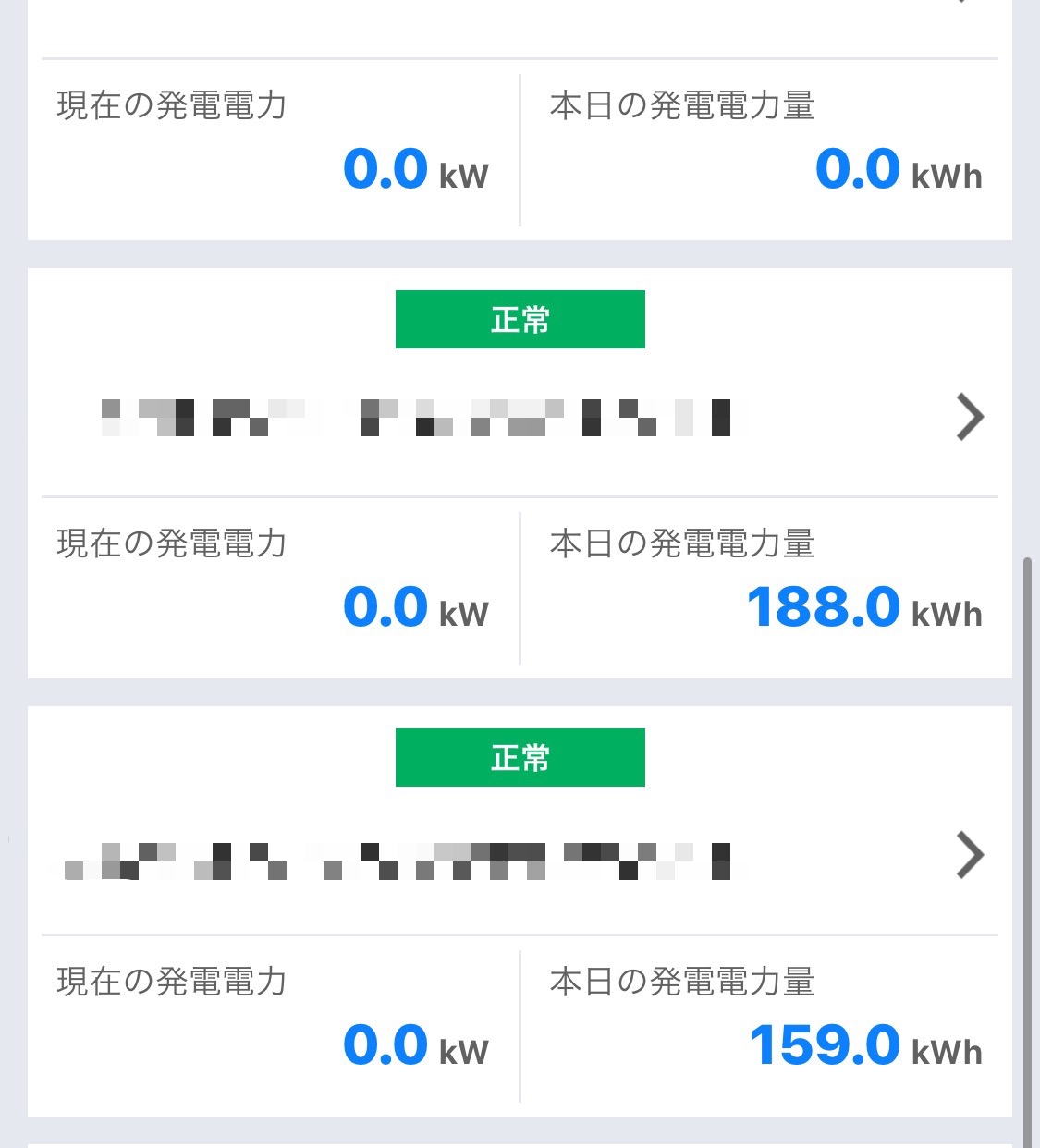
Task: Open the plant card showing 159.0 kWh
Action: coord(969,855)
